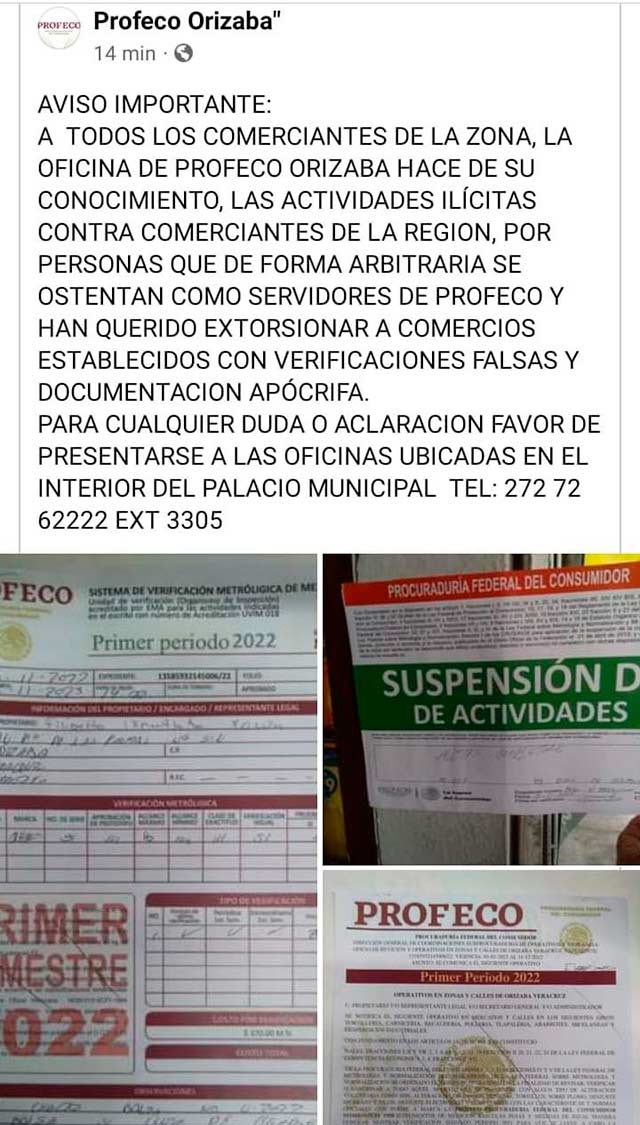The height and width of the screenshot is (1125, 640).
Task: Open Profeco Orizaba profile picture
Action: coord(58,27)
